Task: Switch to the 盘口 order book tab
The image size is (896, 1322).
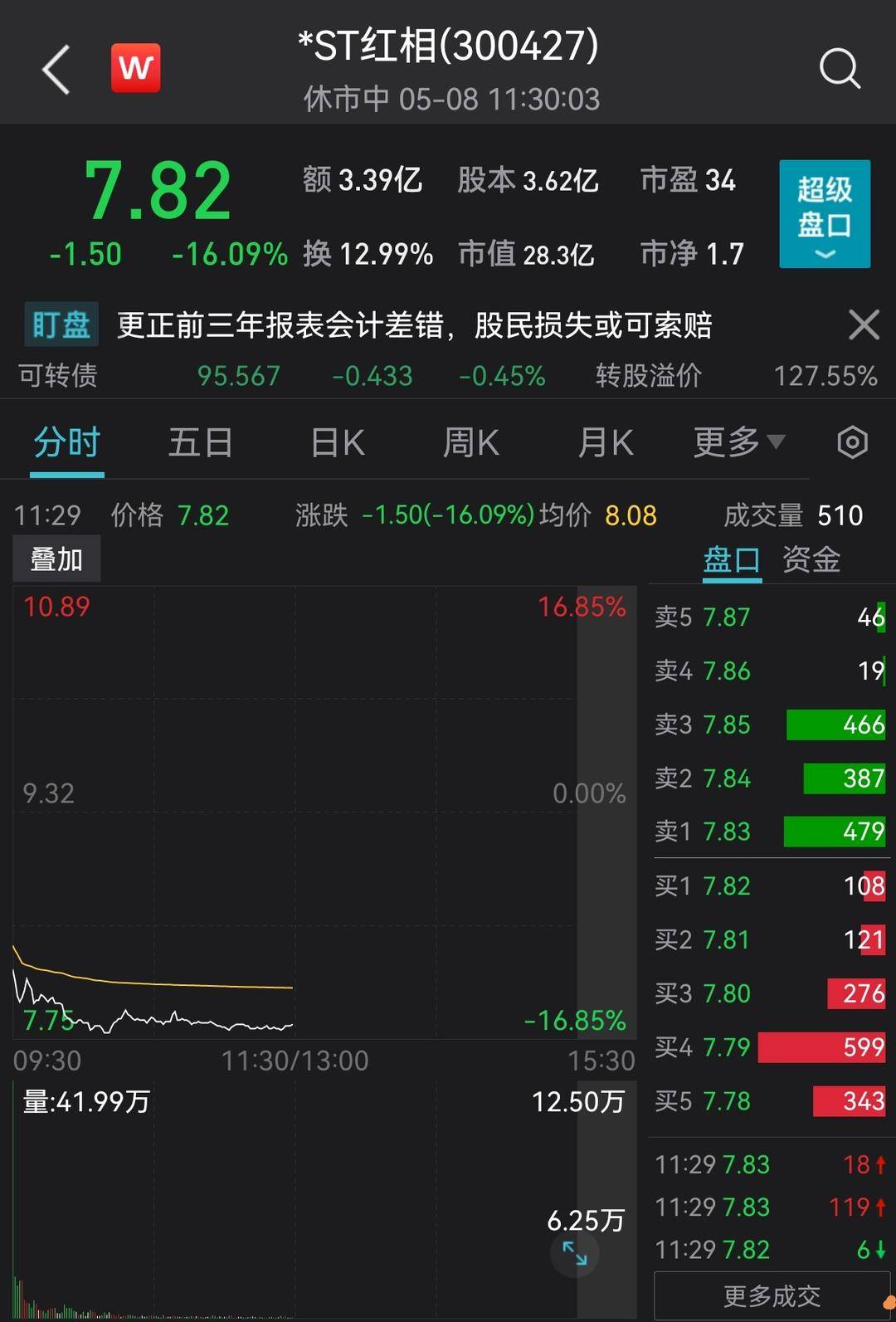Action: pyautogui.click(x=732, y=559)
